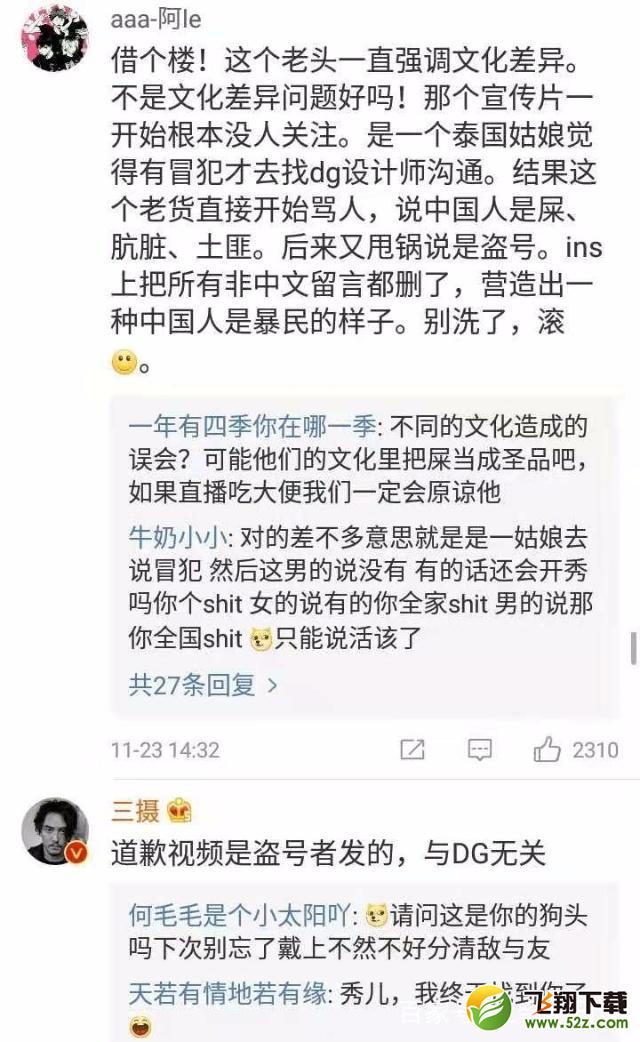Open the 三摄 username
The height and width of the screenshot is (1042, 640).
pos(134,810)
